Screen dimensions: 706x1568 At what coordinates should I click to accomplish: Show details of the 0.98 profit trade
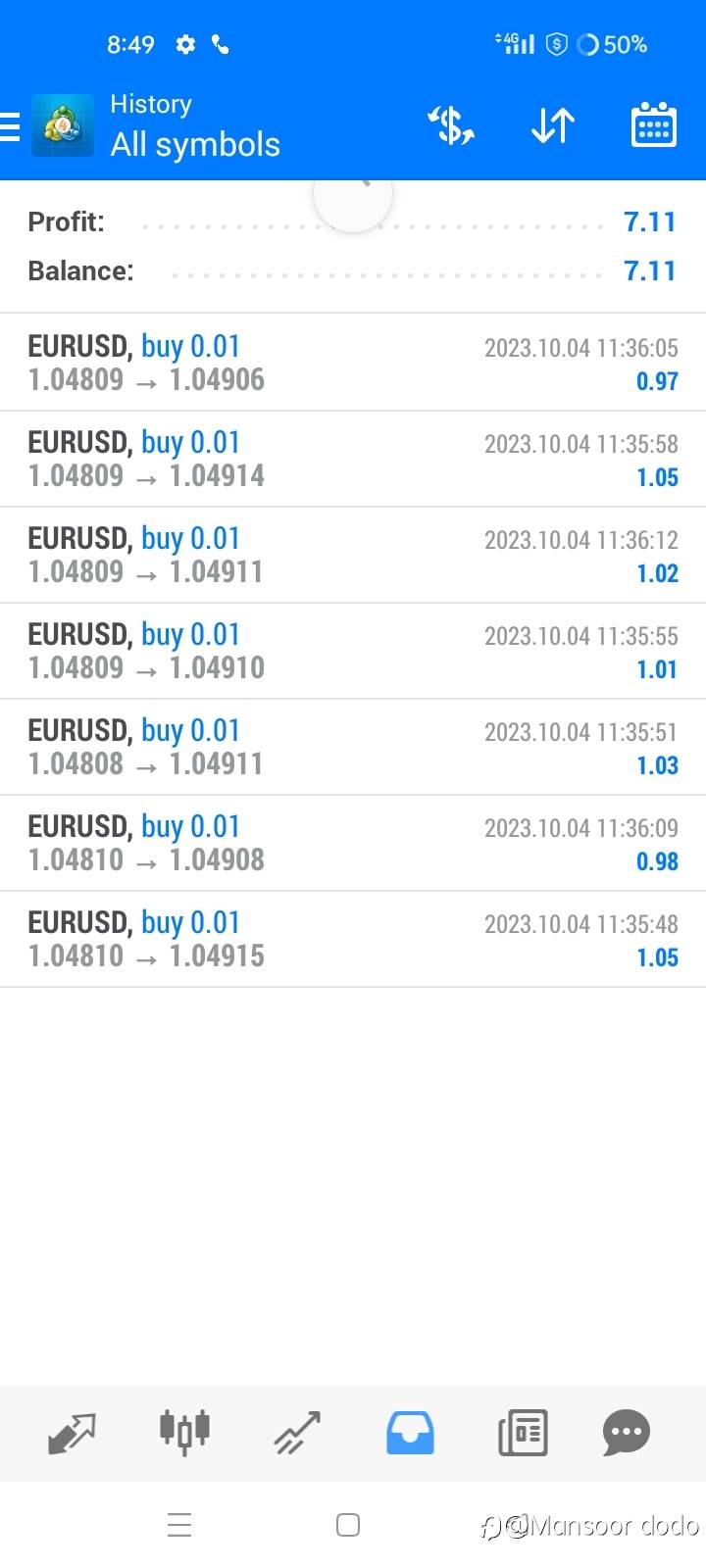pyautogui.click(x=353, y=843)
